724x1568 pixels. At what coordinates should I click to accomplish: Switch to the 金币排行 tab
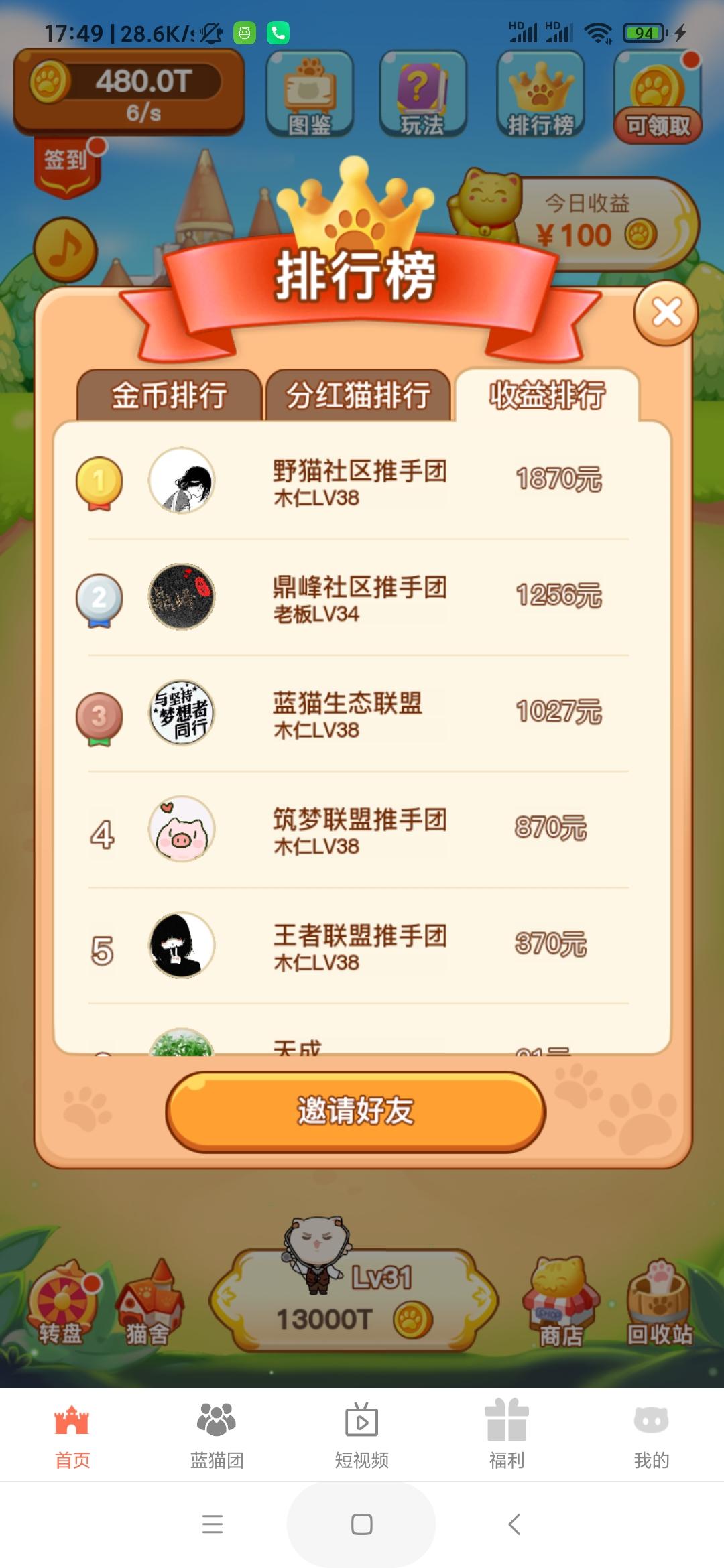170,395
